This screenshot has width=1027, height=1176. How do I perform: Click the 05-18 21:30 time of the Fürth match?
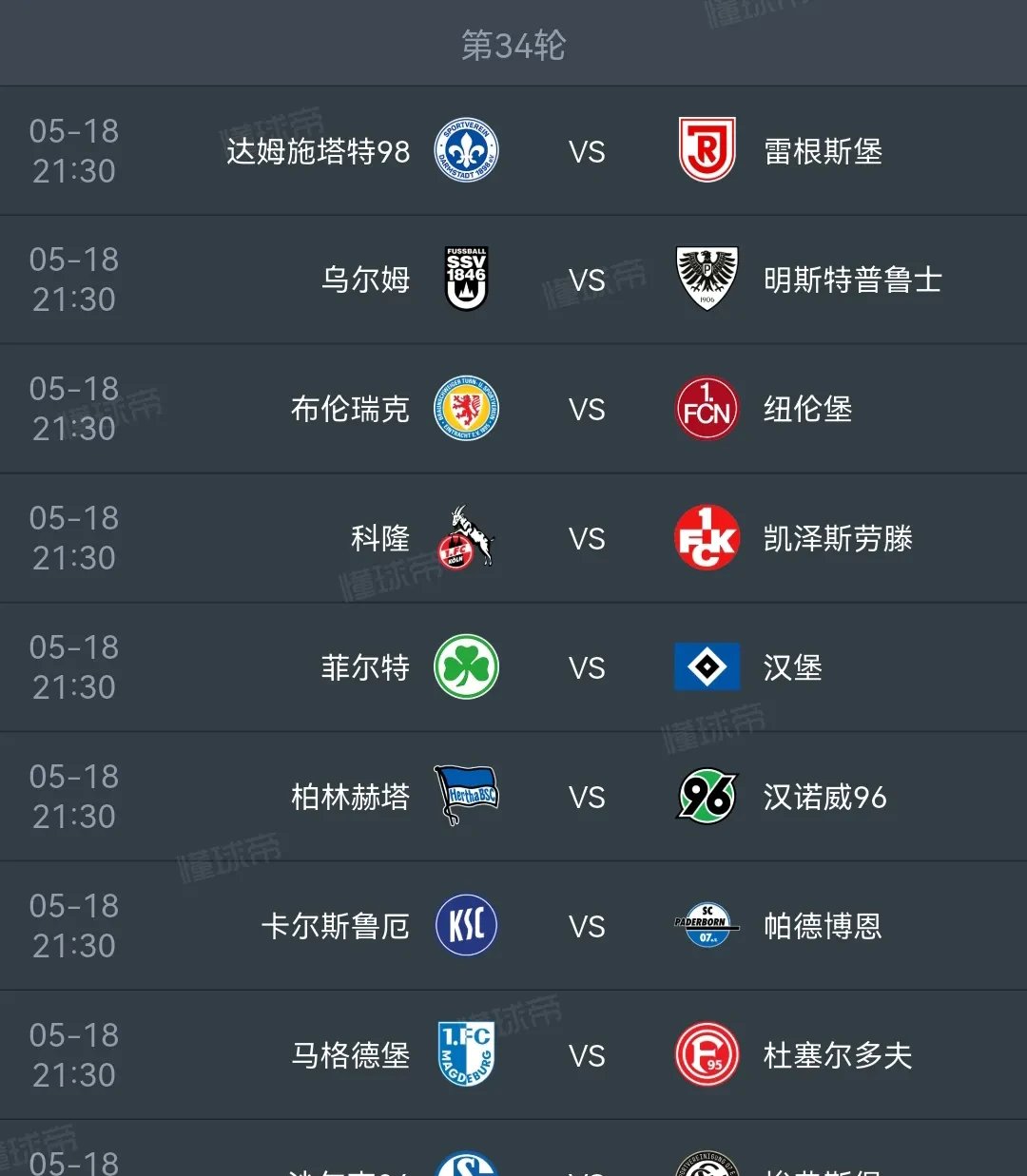pyautogui.click(x=75, y=667)
